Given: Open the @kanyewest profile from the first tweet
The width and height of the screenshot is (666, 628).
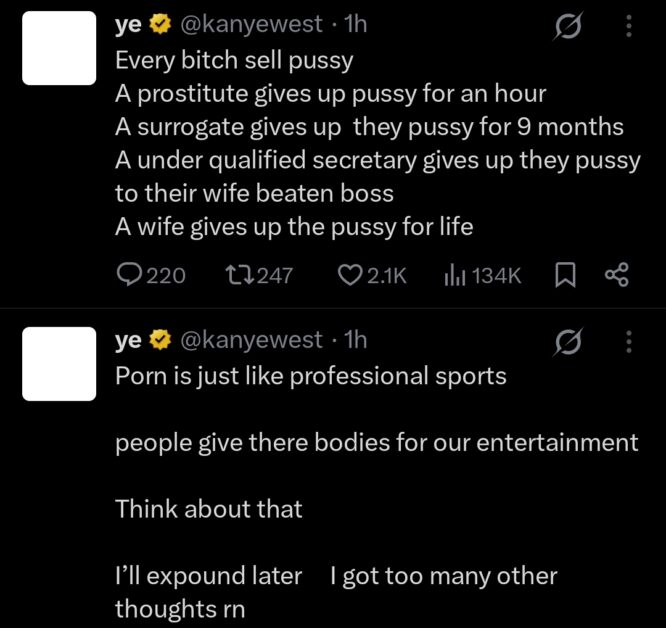Looking at the screenshot, I should [250, 24].
